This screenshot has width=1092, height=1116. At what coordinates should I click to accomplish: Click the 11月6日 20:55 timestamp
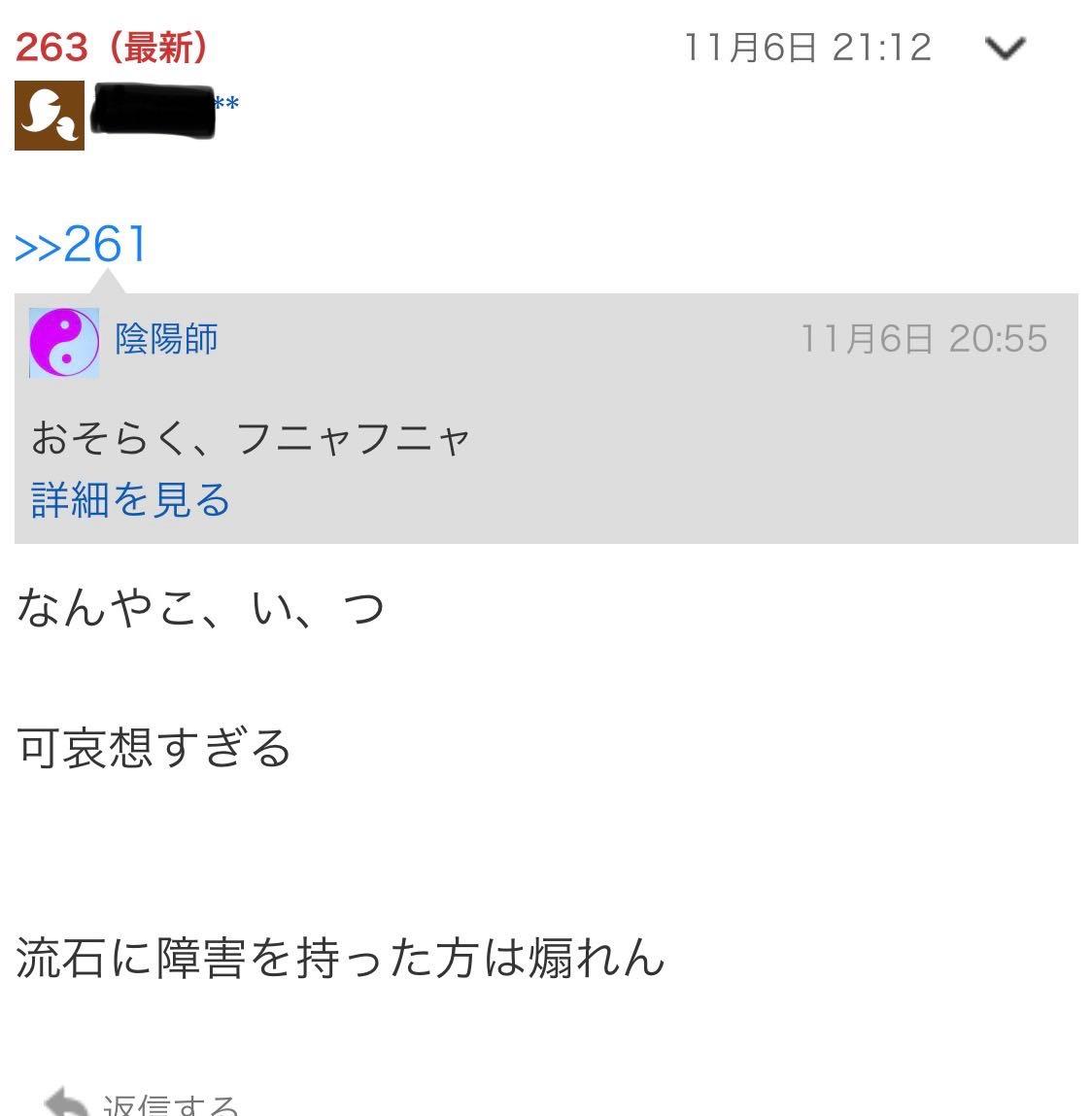(x=923, y=339)
